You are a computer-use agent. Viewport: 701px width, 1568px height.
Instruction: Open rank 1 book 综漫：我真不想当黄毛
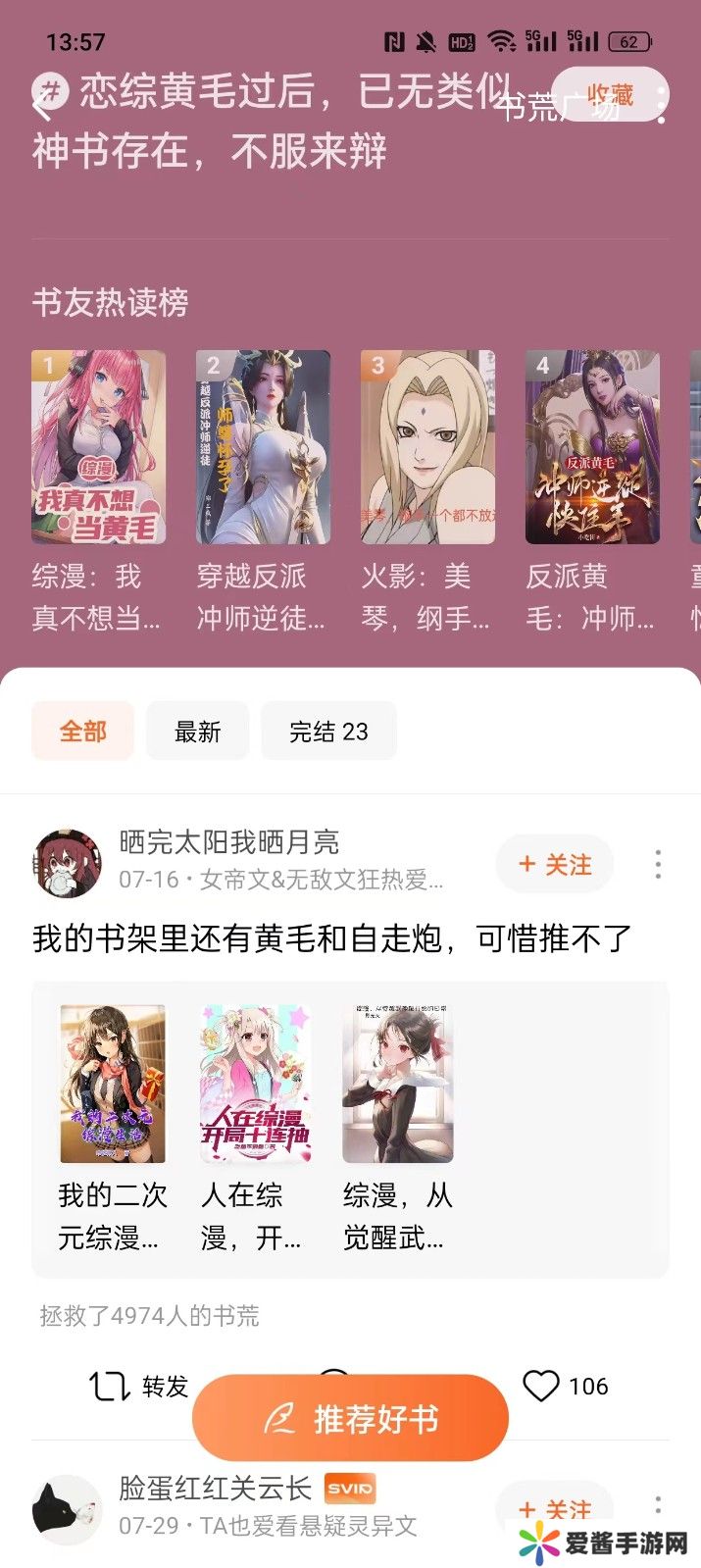pos(98,447)
